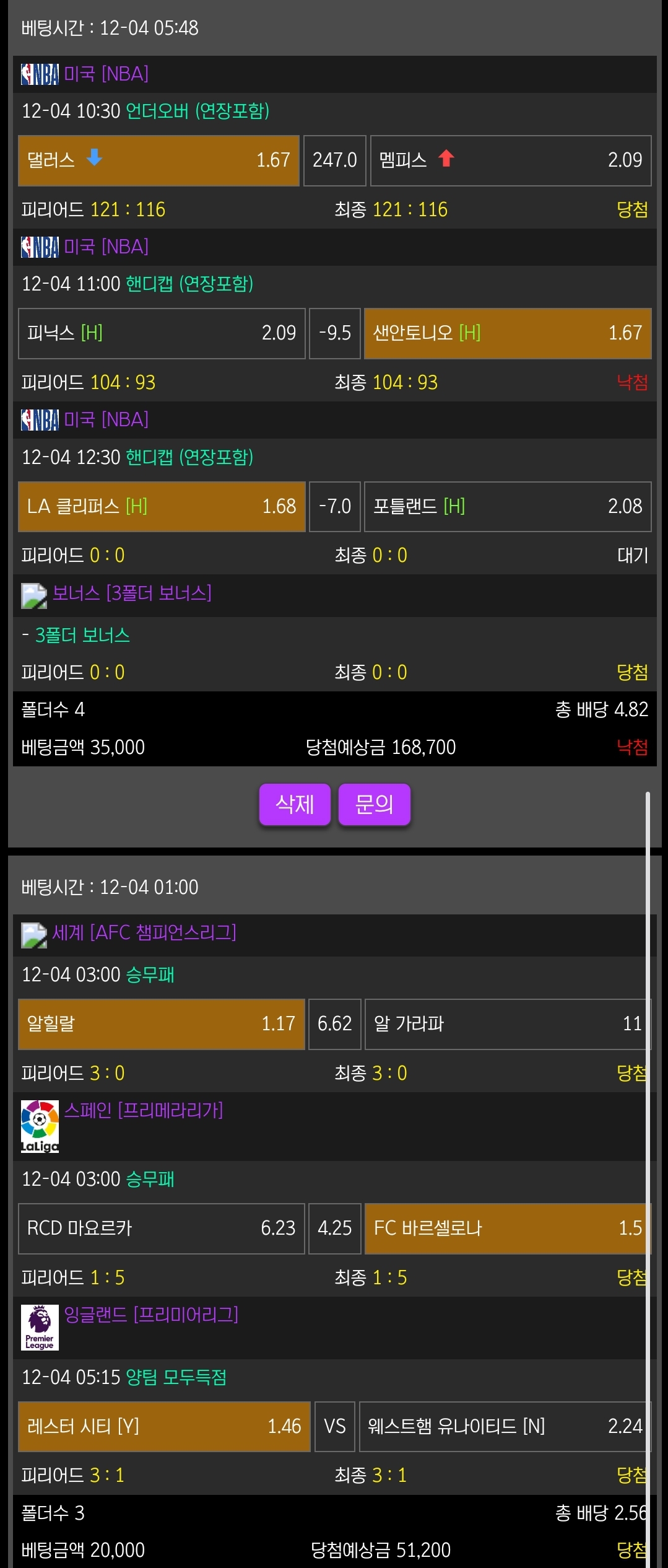
Task: Tap the 문의 inquiry button
Action: [x=374, y=804]
